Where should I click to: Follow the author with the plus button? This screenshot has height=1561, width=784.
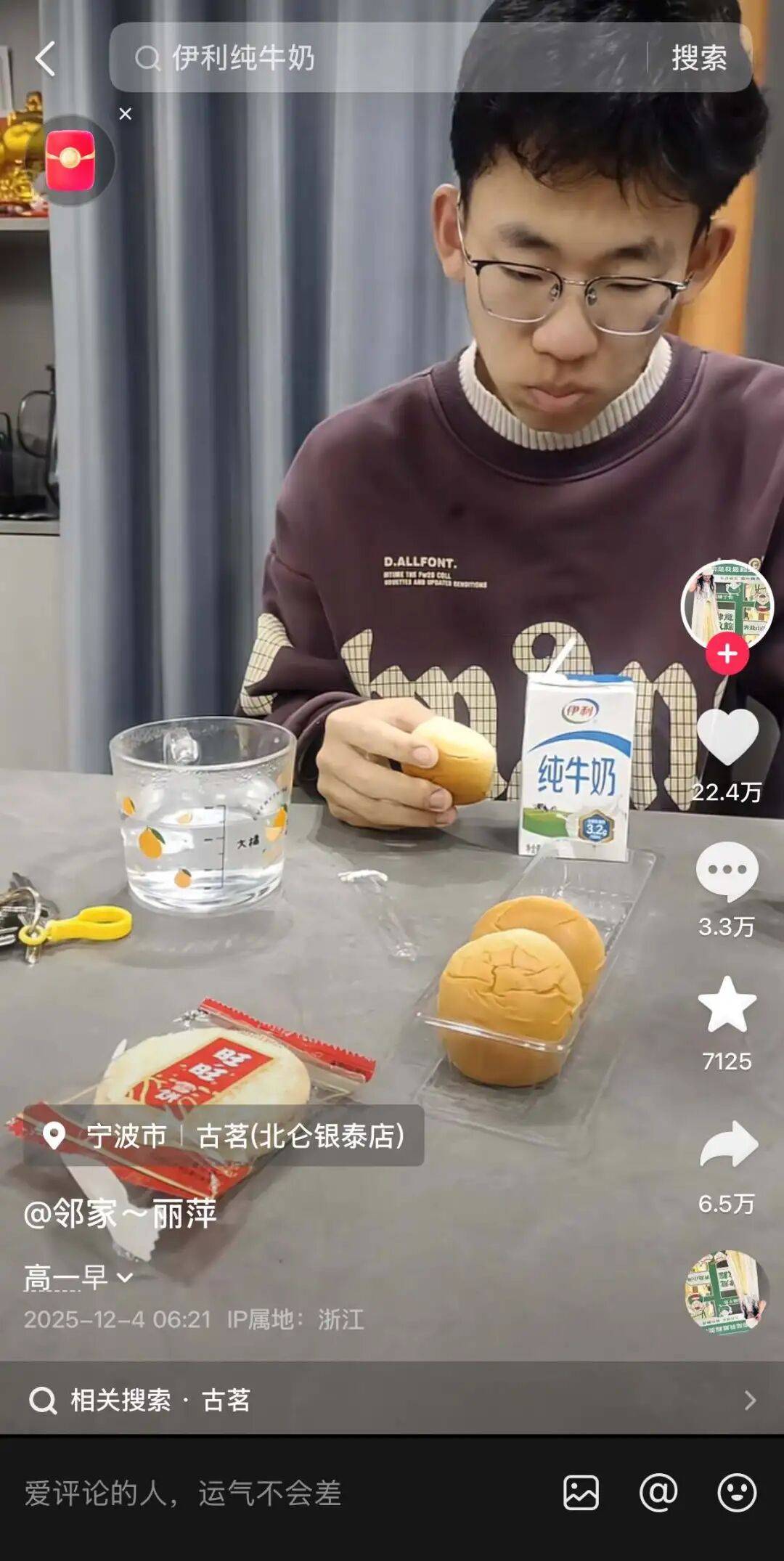(x=727, y=653)
